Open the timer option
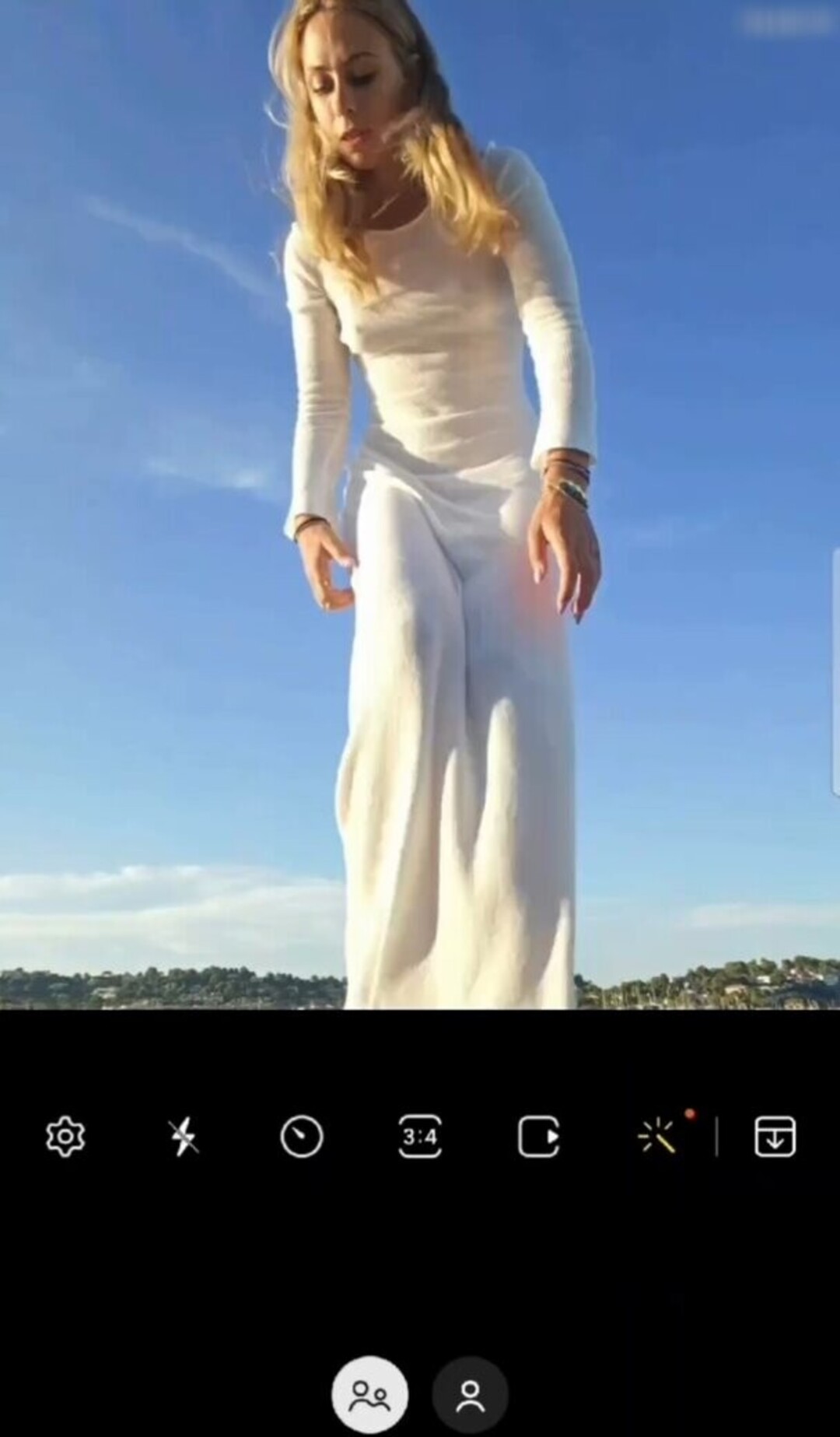This screenshot has height=1437, width=840. click(302, 1137)
